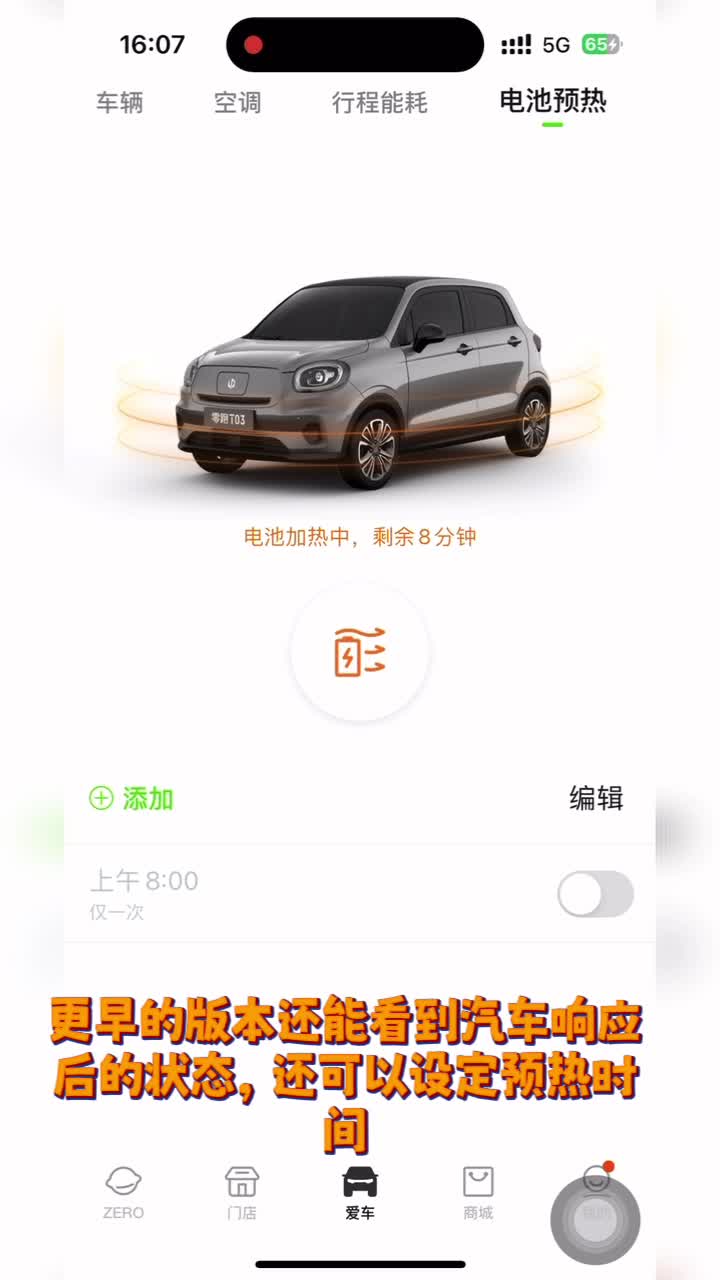Add a new preheat schedule with 添加
The height and width of the screenshot is (1280, 720).
point(132,798)
